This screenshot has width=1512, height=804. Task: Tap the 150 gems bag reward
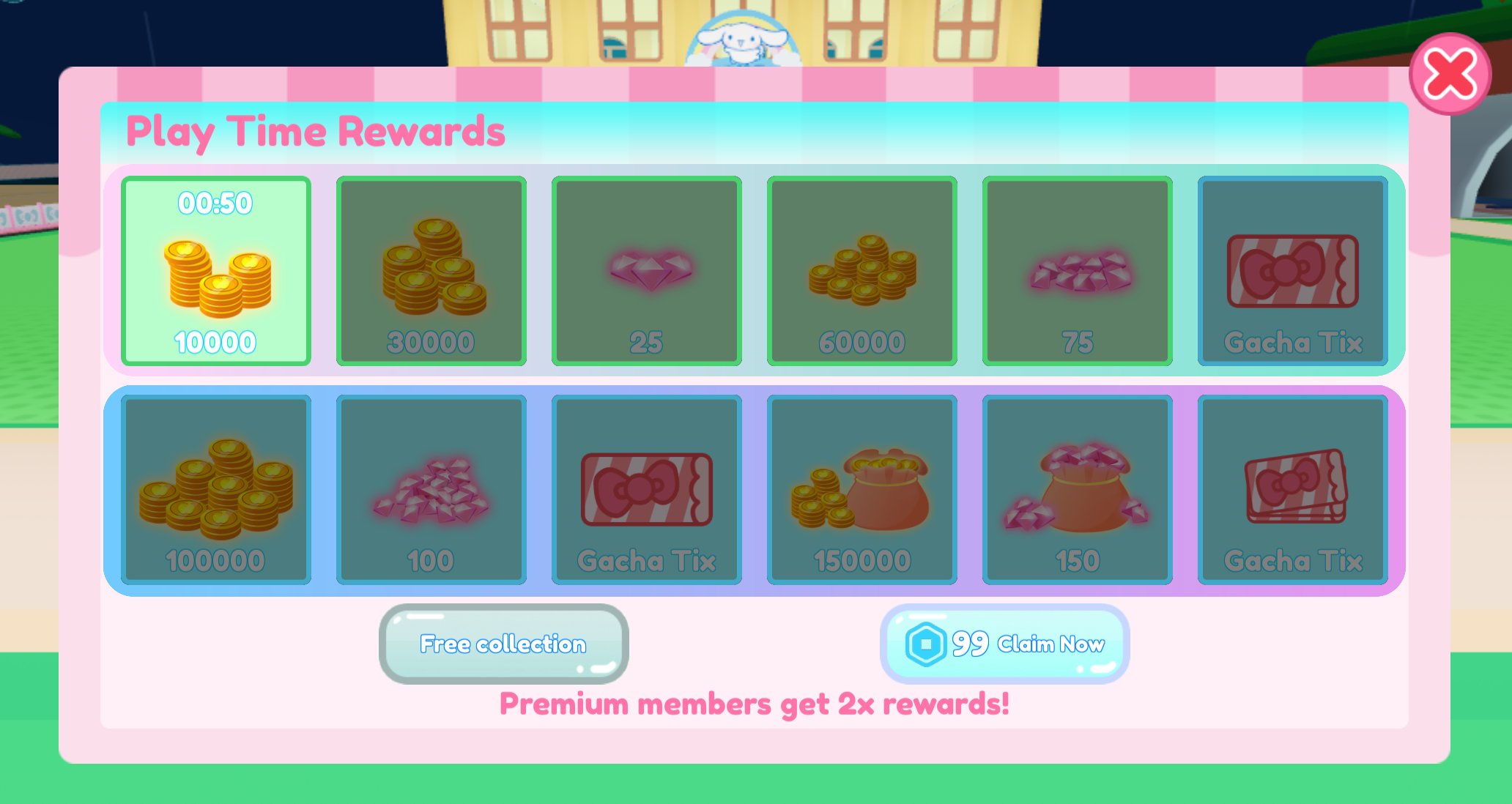[x=1078, y=489]
